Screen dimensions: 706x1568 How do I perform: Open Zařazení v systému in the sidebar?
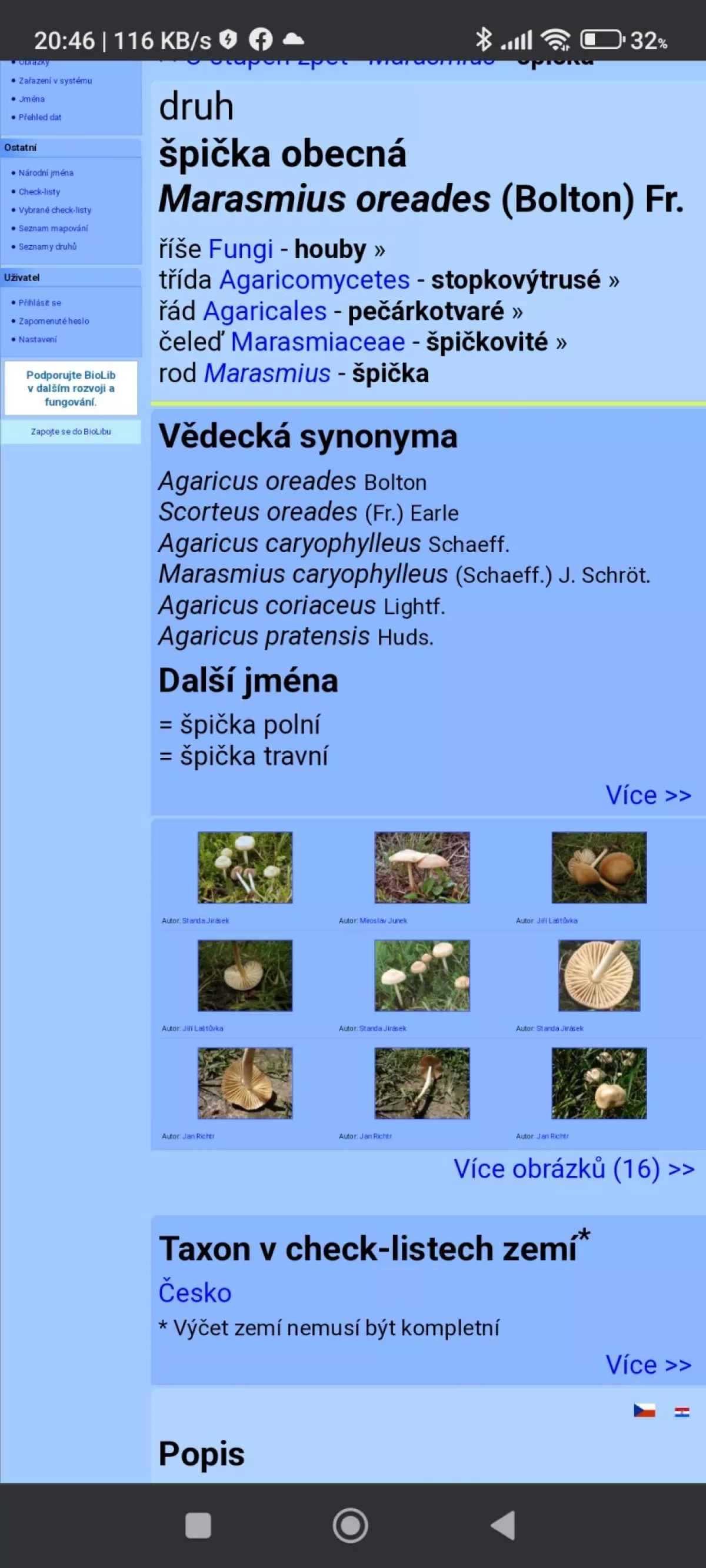tap(55, 81)
